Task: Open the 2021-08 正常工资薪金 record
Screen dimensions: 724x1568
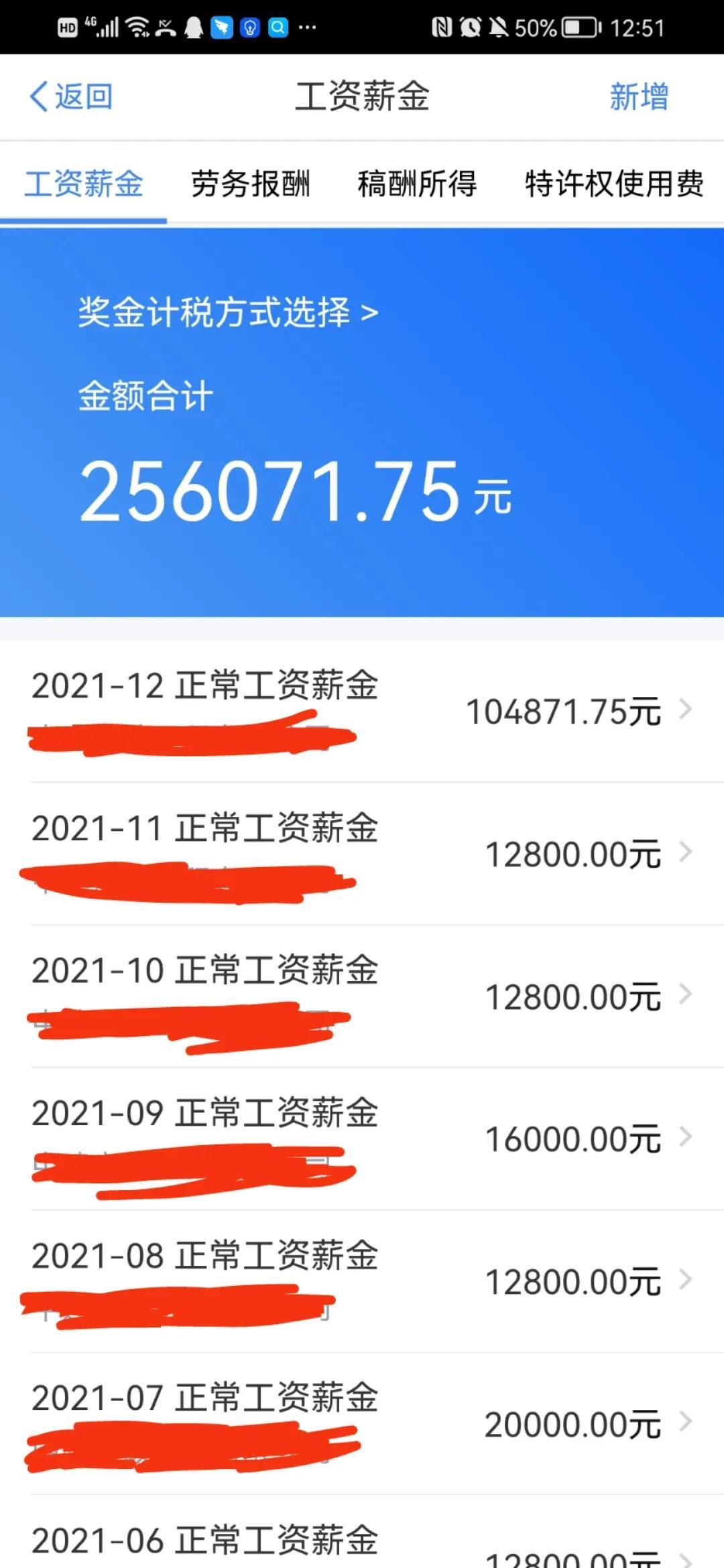Action: [362, 1281]
